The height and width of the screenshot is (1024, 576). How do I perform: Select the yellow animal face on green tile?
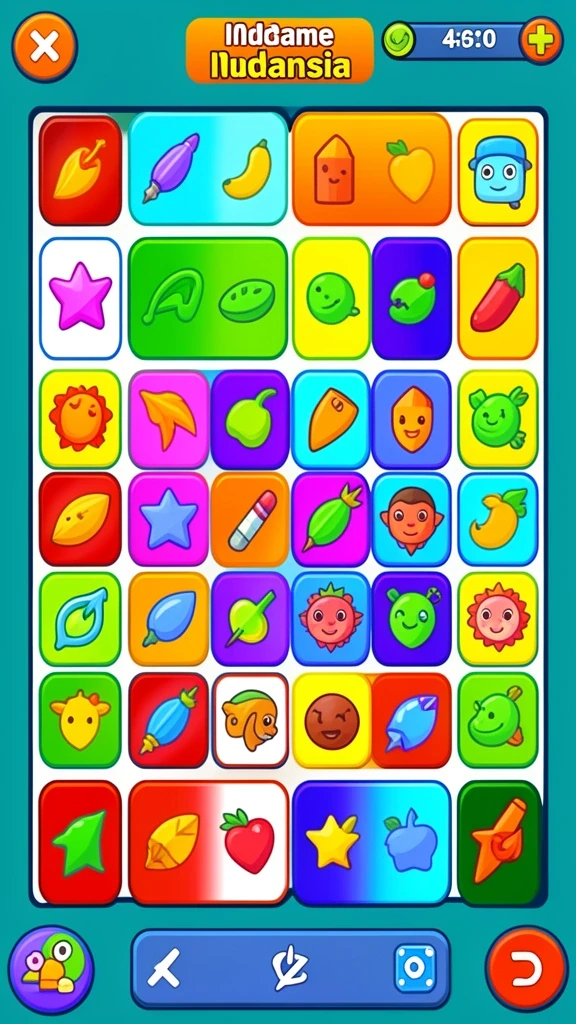(80, 721)
